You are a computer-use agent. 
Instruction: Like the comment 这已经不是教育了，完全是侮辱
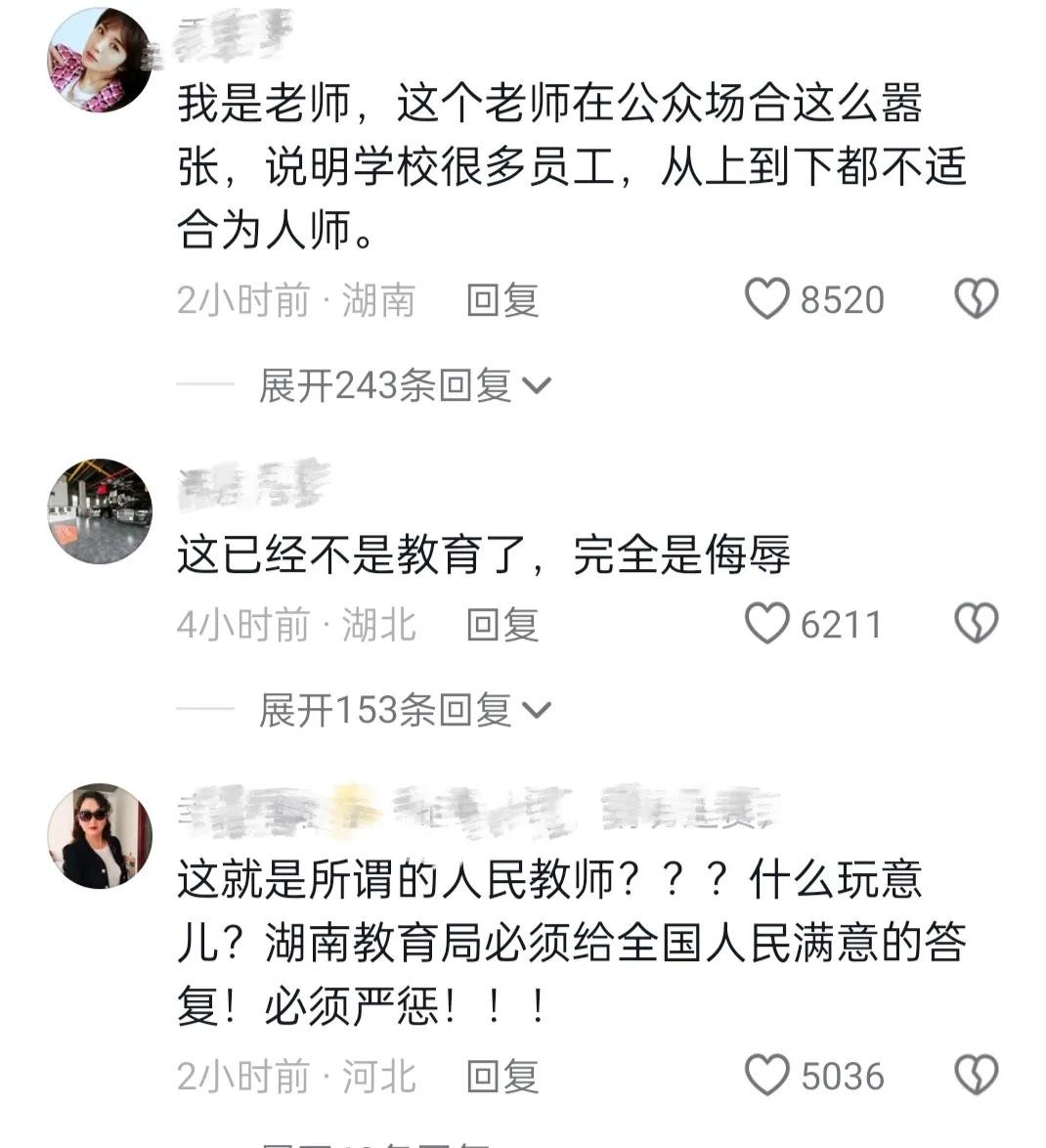[x=767, y=624]
